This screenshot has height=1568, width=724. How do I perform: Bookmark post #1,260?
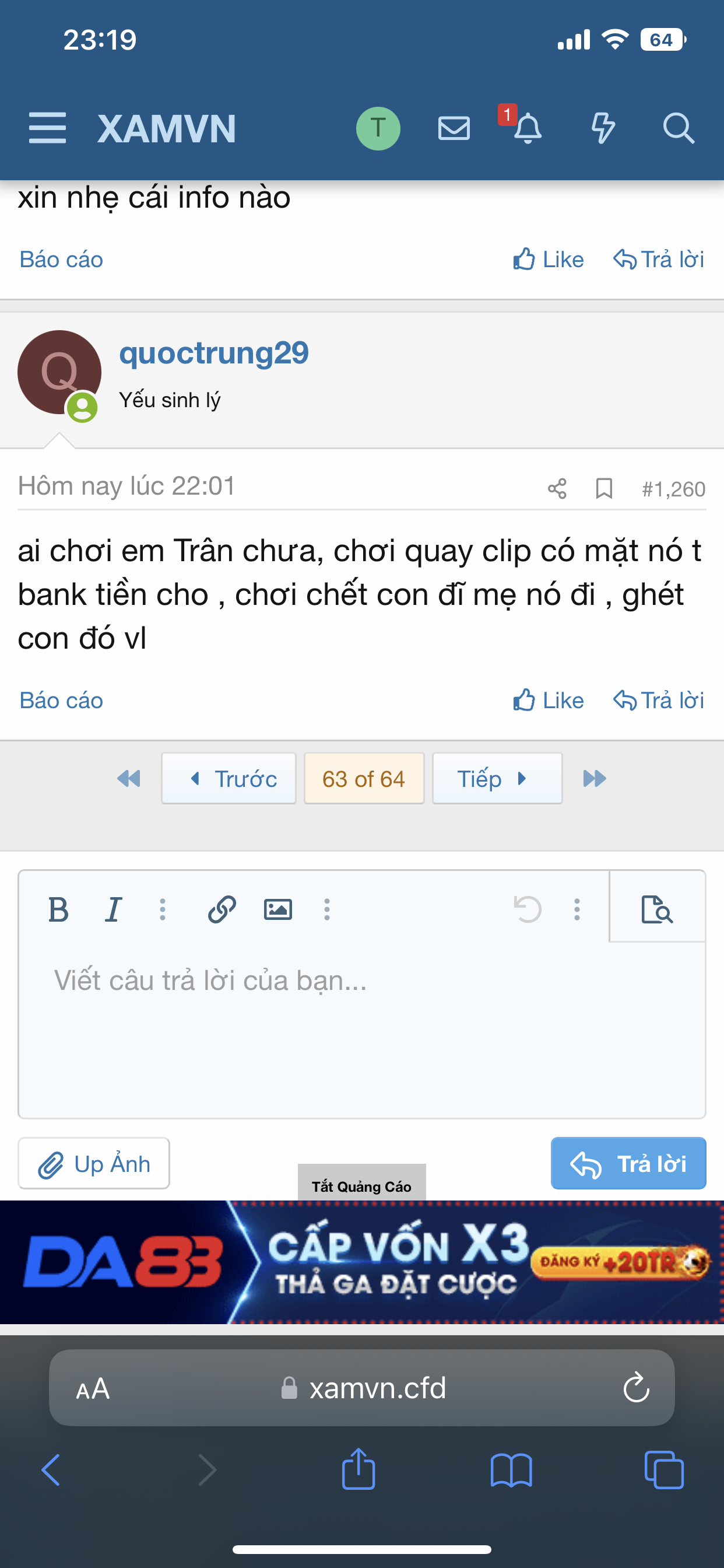(603, 488)
